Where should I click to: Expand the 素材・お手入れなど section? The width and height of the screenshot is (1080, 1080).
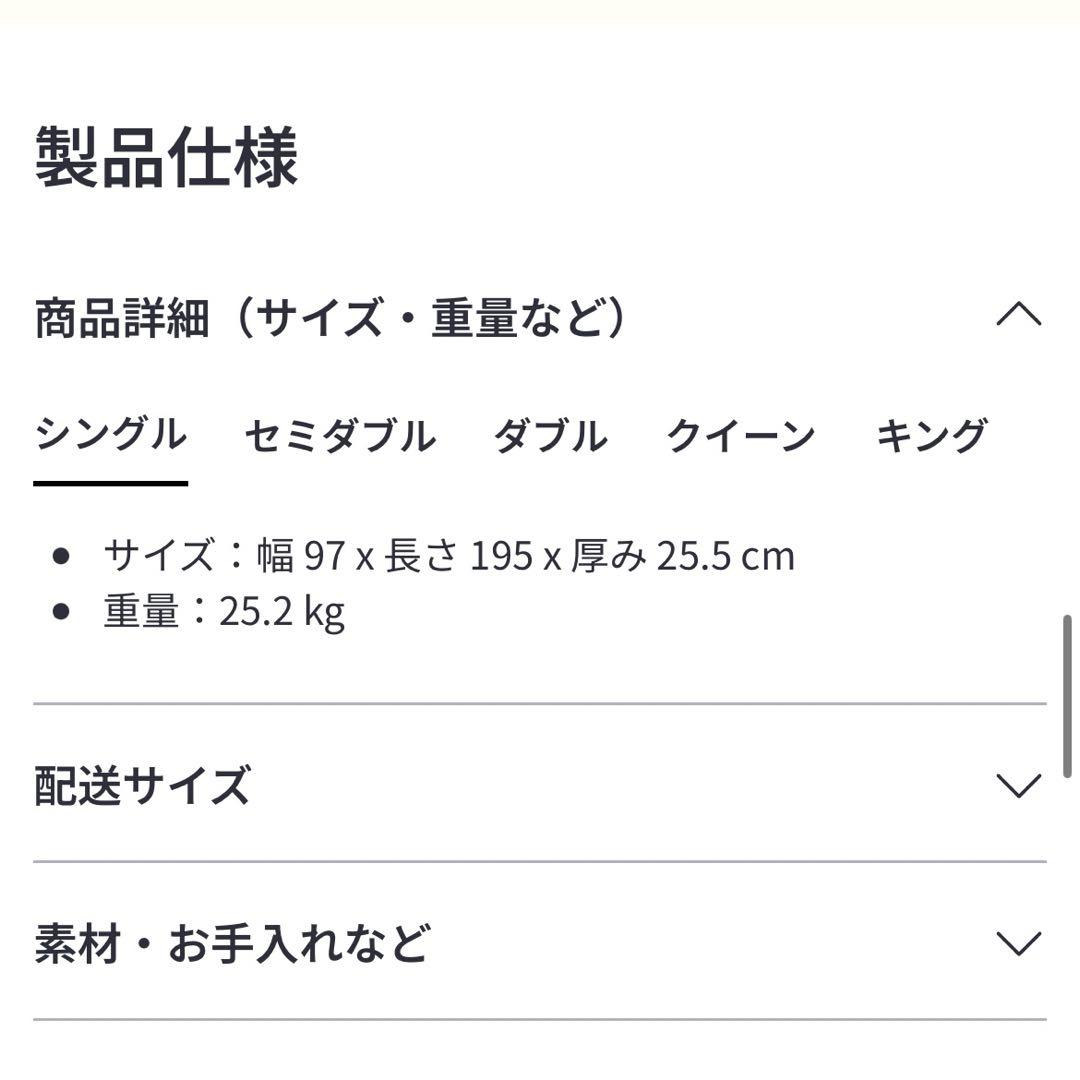click(x=1018, y=943)
